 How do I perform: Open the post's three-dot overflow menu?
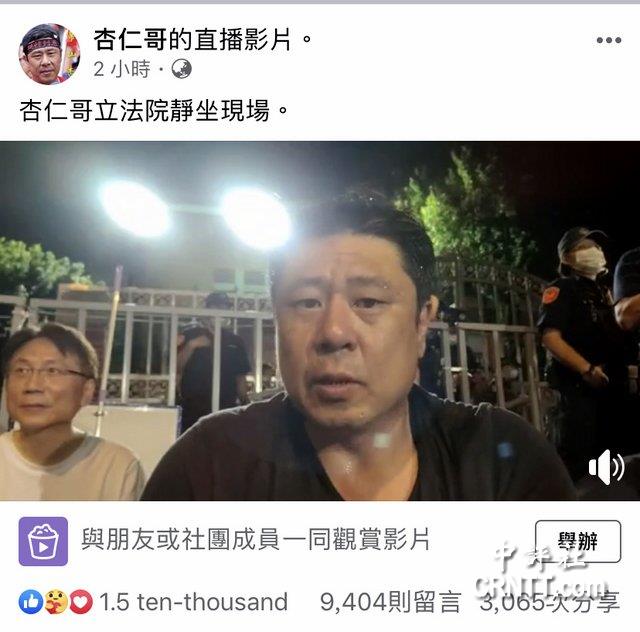(608, 40)
